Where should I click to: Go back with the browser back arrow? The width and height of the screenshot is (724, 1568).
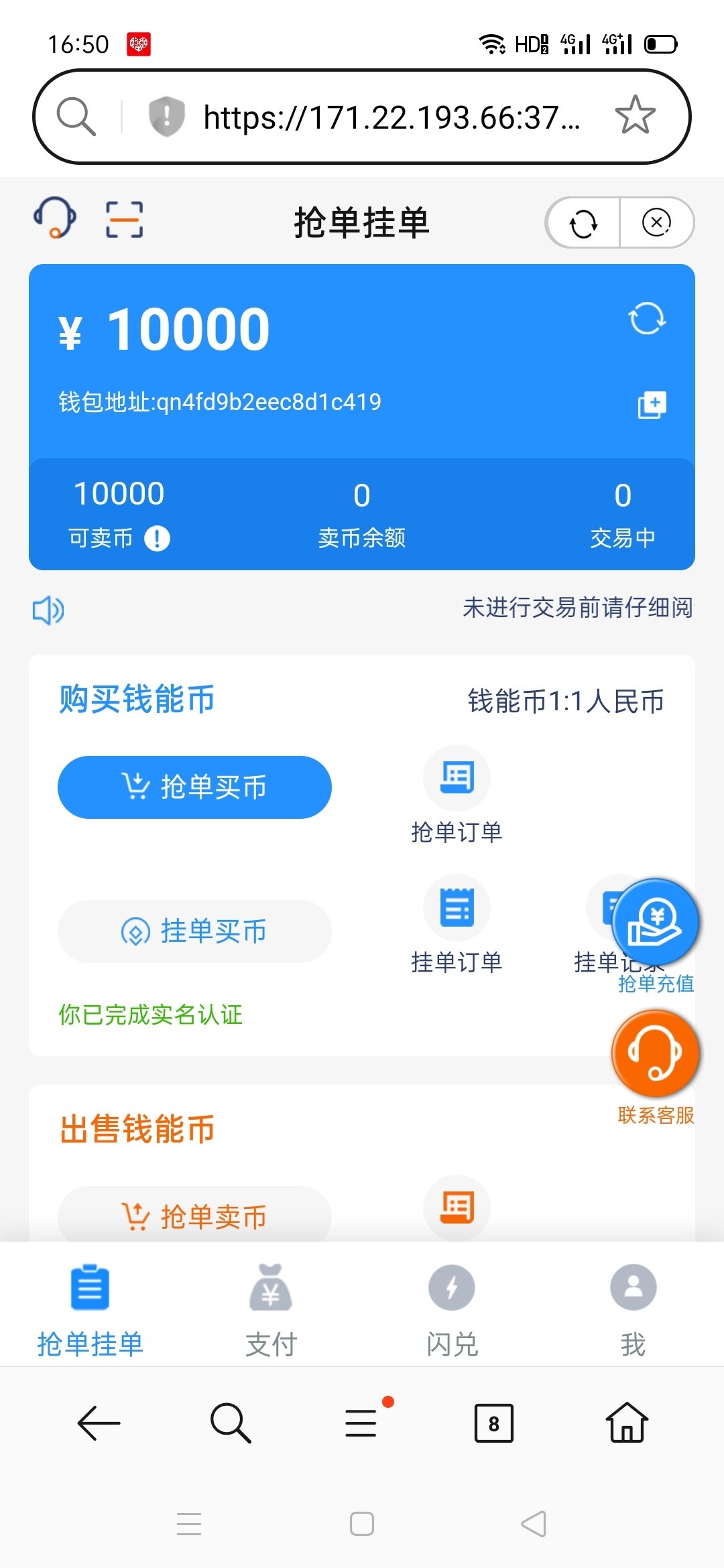(x=99, y=1423)
